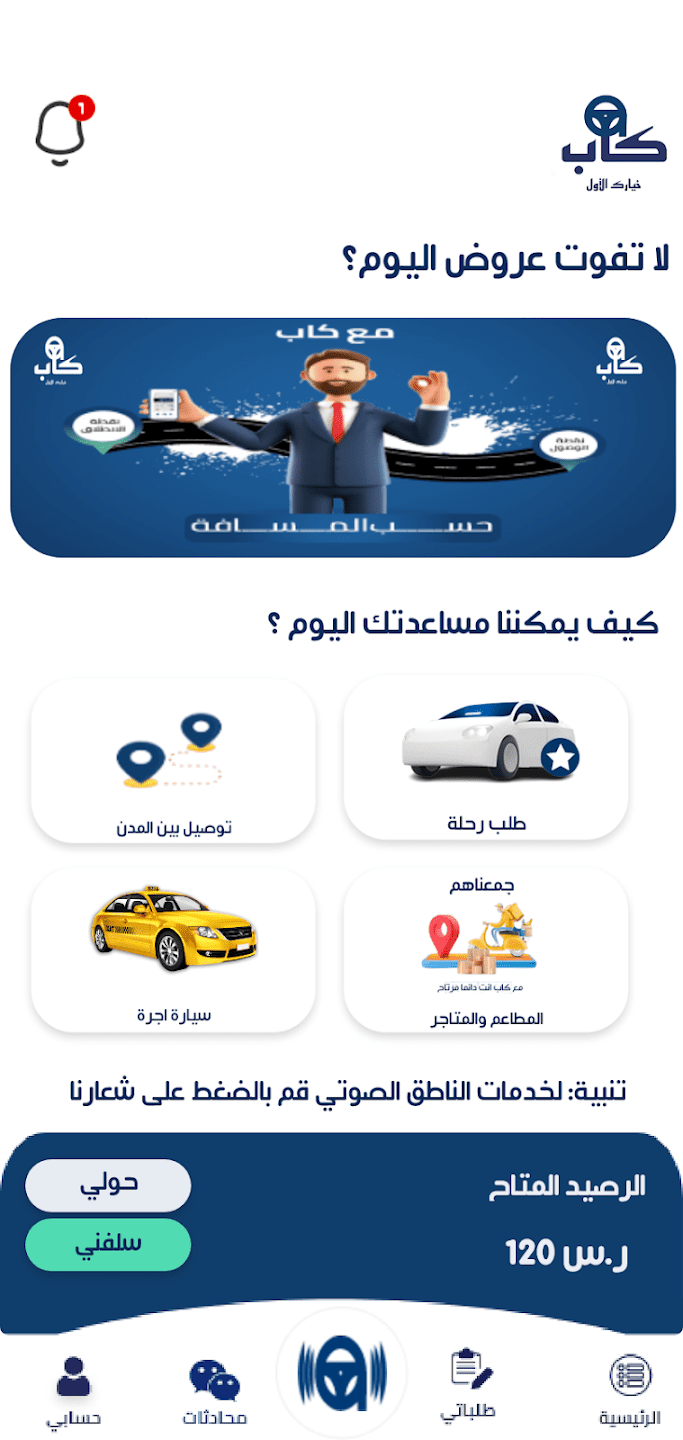Open the حسب المسافة offers banner
This screenshot has height=1440, width=683.
pos(342,437)
